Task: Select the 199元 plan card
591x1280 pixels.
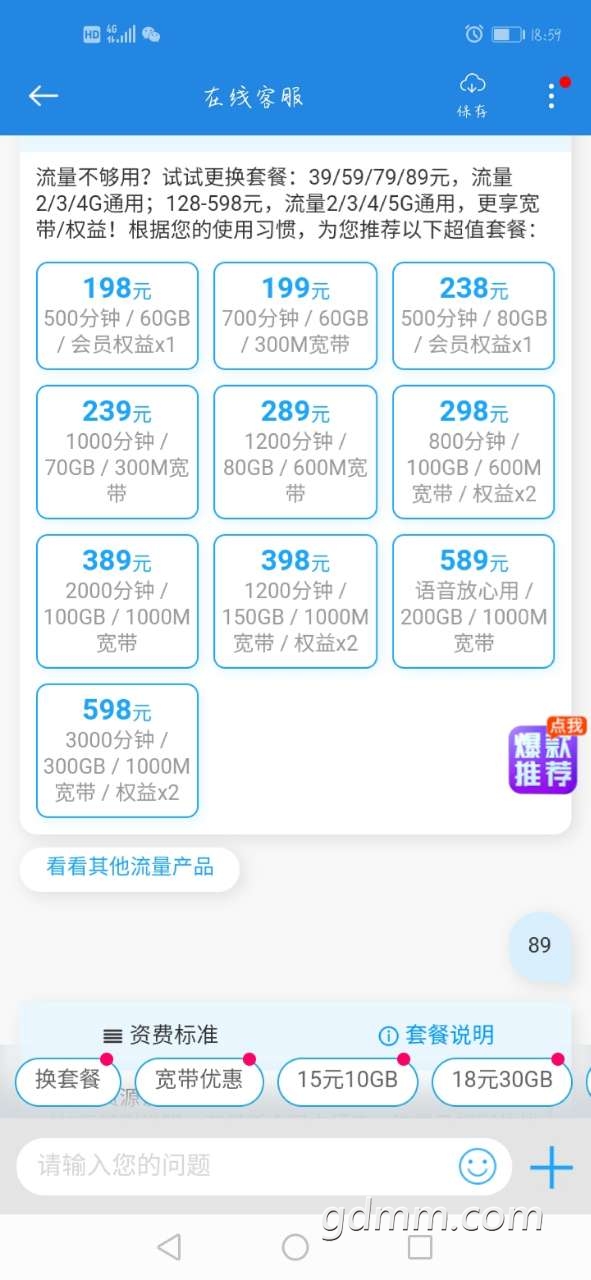Action: coord(295,316)
